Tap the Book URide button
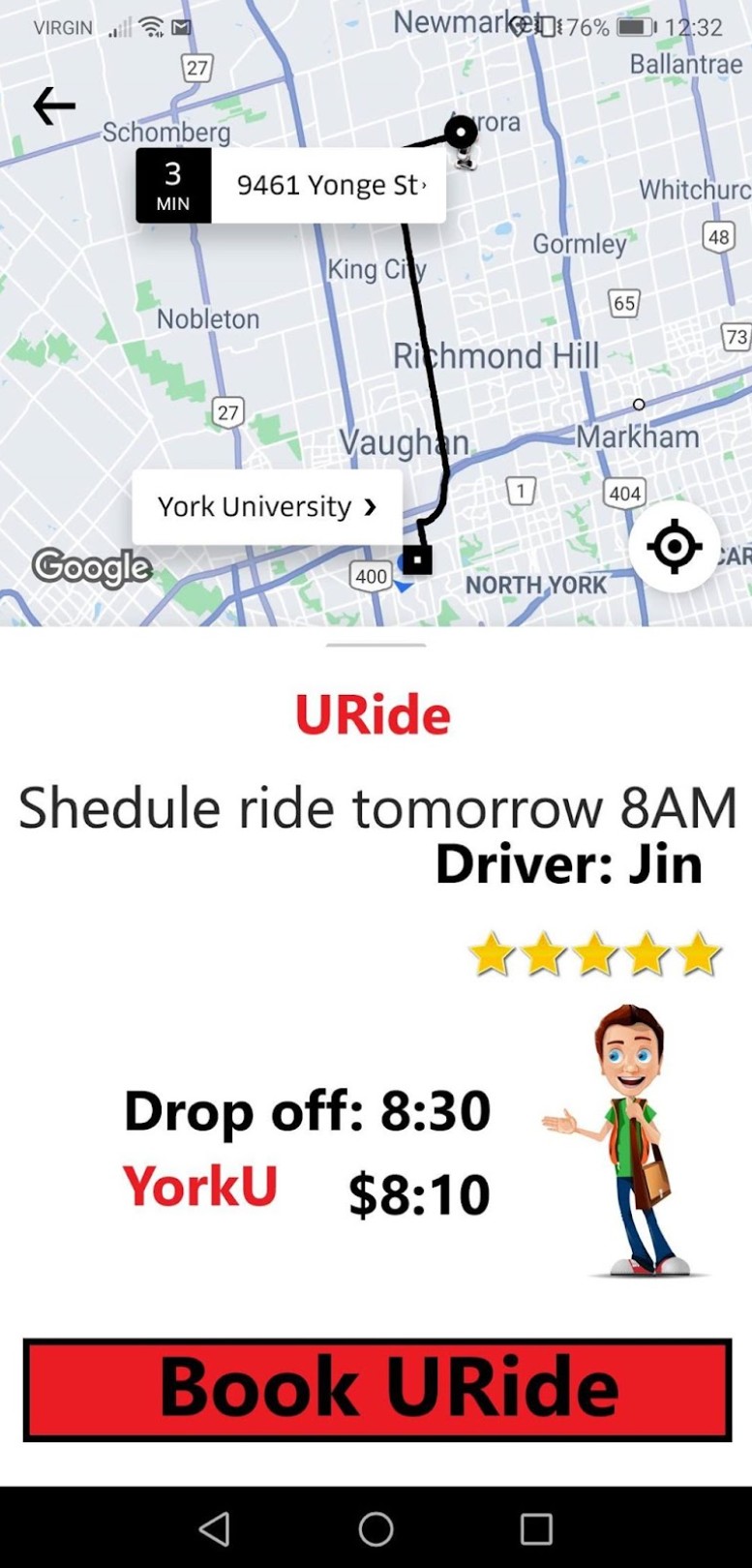The width and height of the screenshot is (752, 1568). click(x=377, y=1389)
